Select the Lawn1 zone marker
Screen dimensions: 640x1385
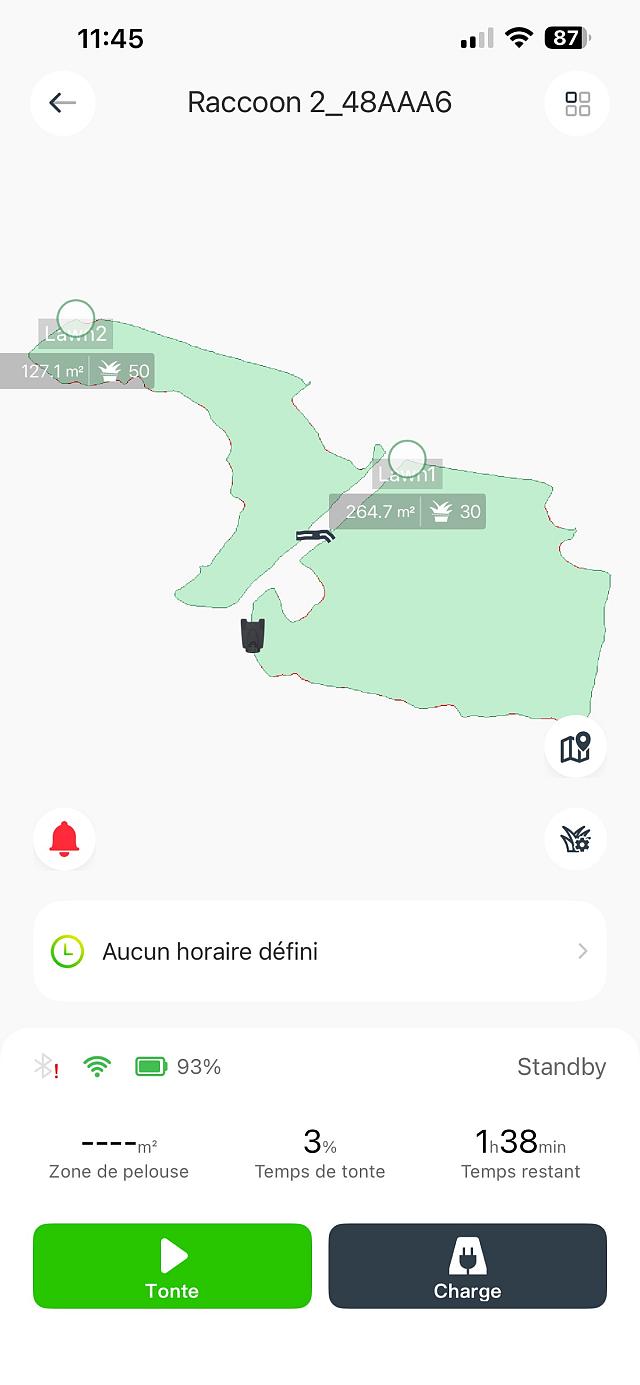[x=407, y=459]
